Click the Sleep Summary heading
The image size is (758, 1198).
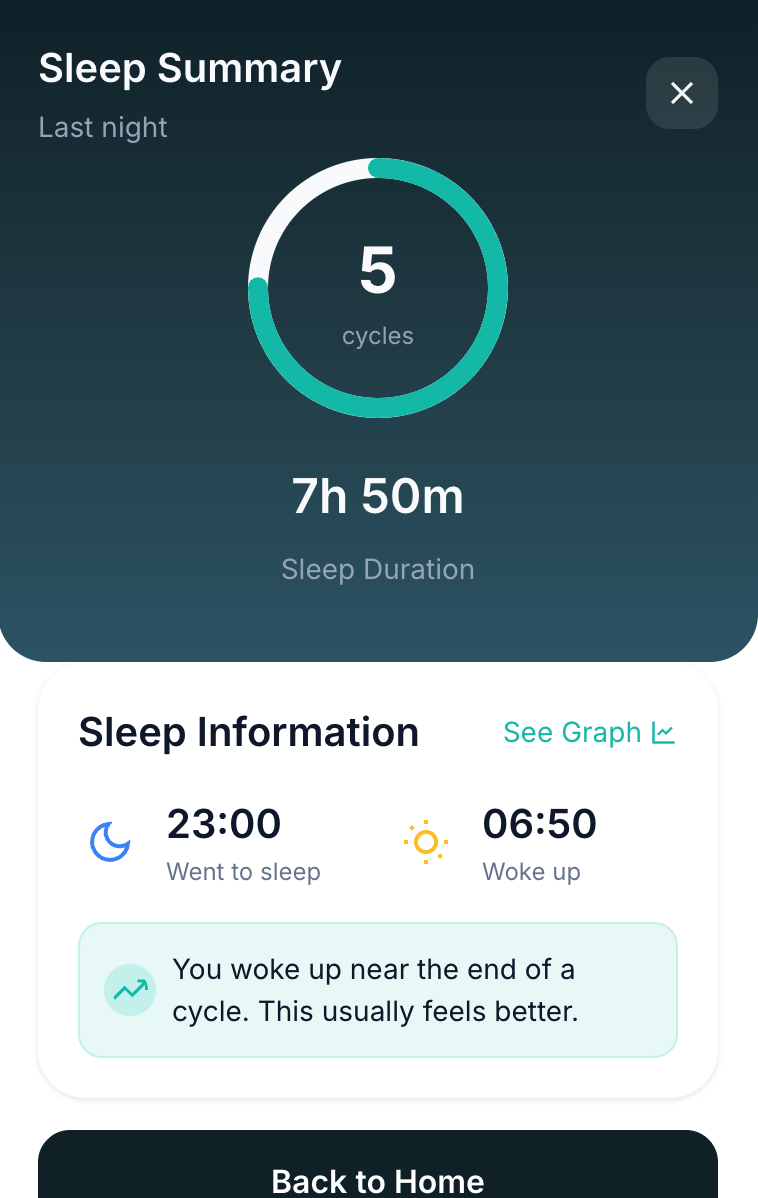[189, 68]
